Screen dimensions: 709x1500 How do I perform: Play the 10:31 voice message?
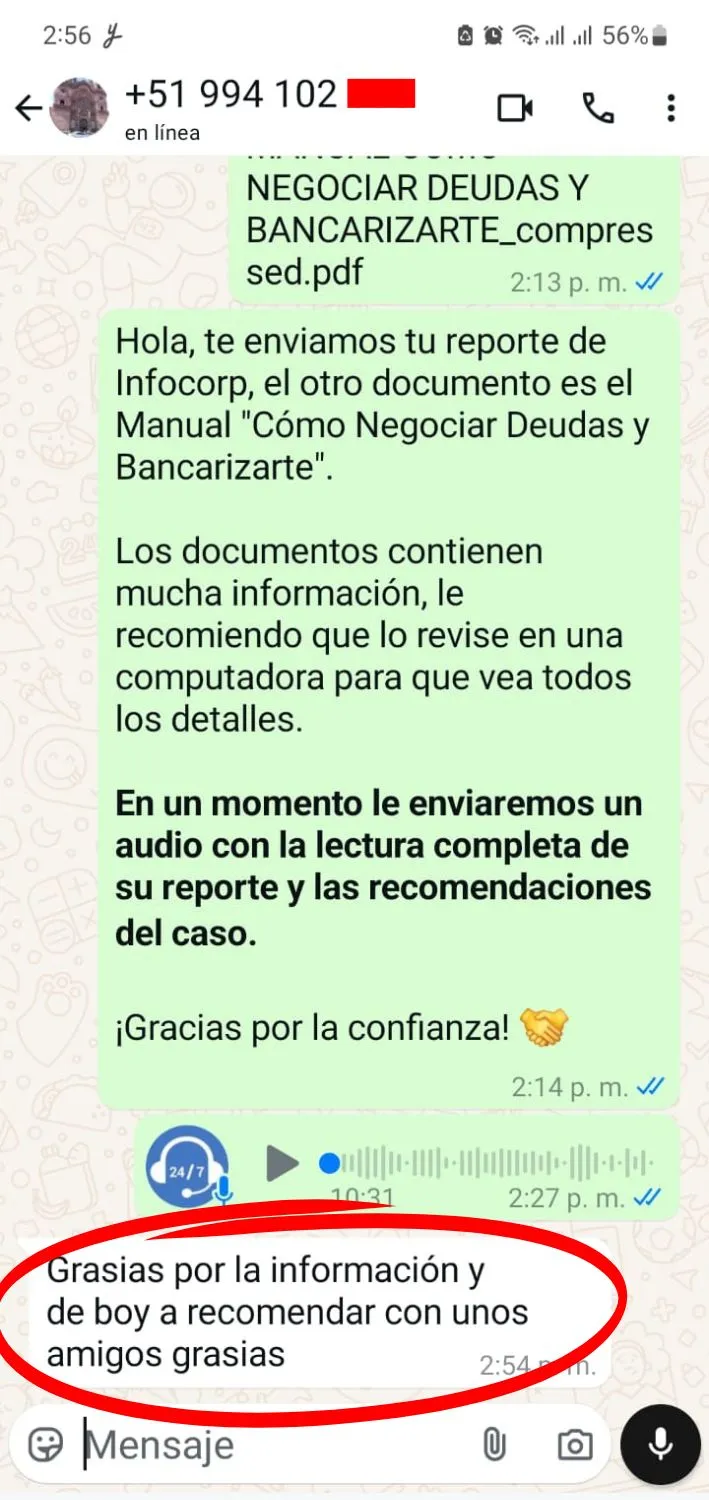283,1163
